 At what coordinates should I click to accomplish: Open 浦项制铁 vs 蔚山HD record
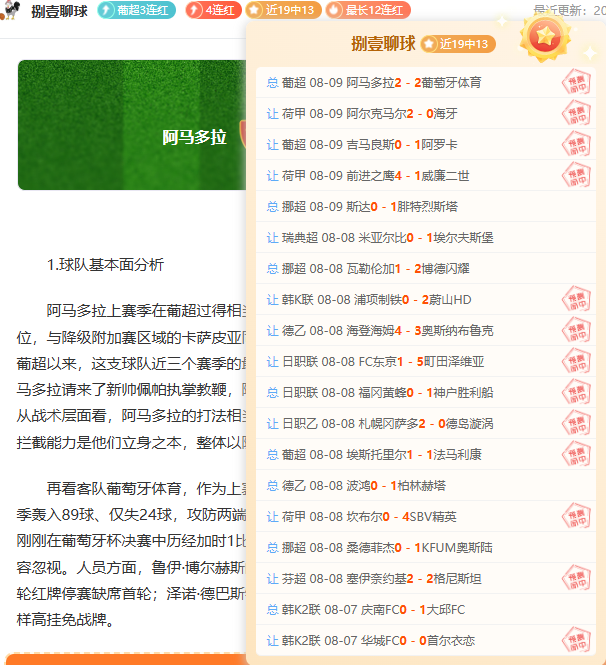click(x=426, y=299)
